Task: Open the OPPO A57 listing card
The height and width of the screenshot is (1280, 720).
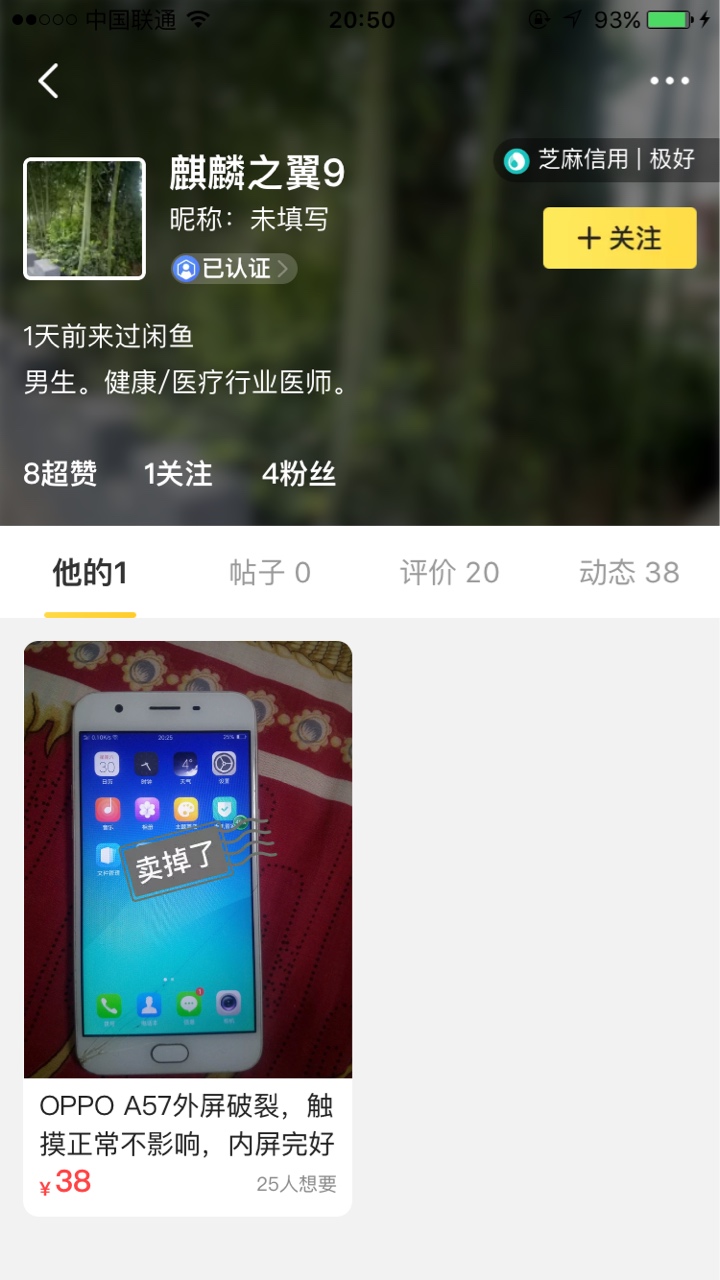Action: tap(188, 928)
